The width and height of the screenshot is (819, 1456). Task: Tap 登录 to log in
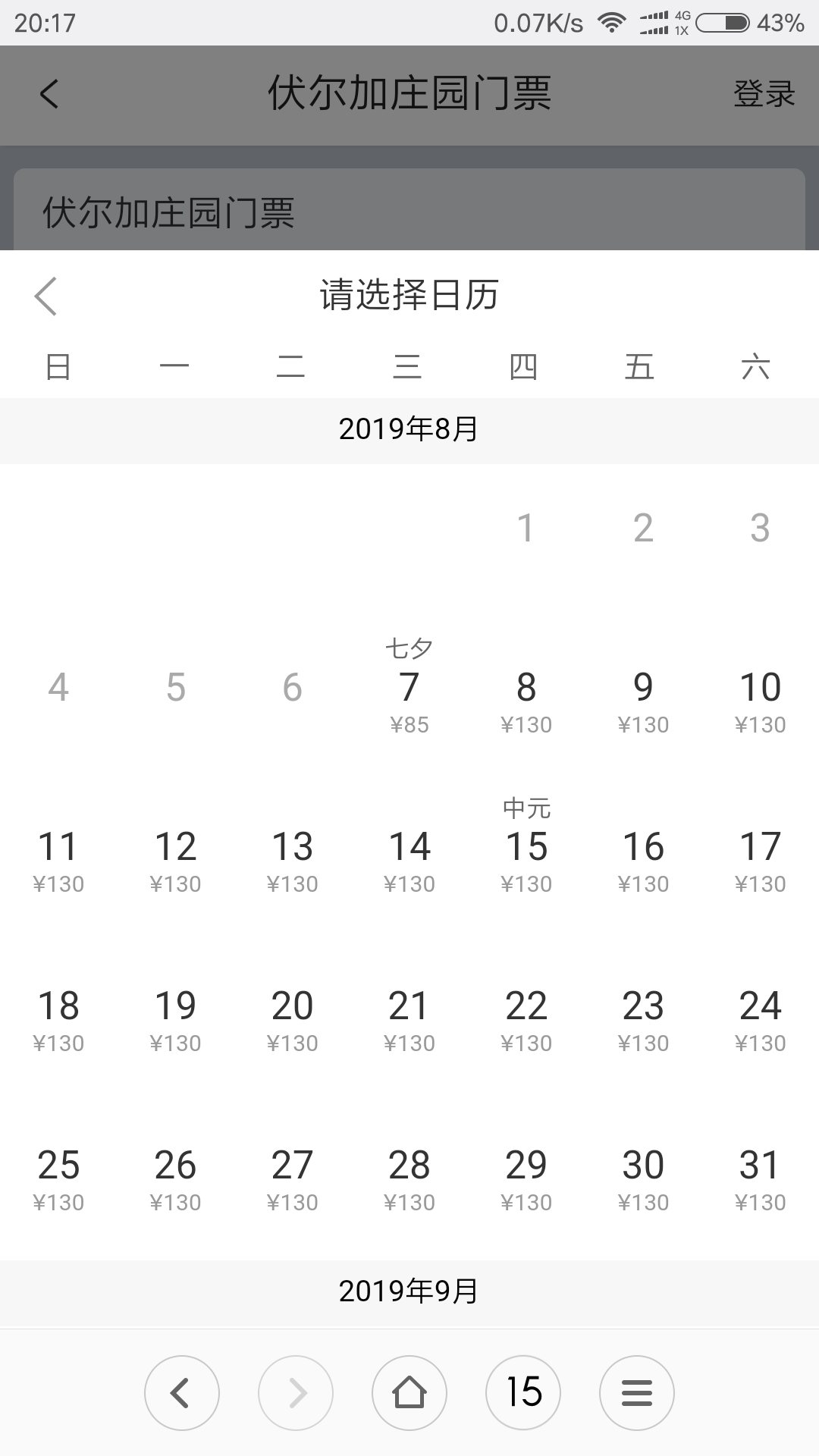pos(764,94)
